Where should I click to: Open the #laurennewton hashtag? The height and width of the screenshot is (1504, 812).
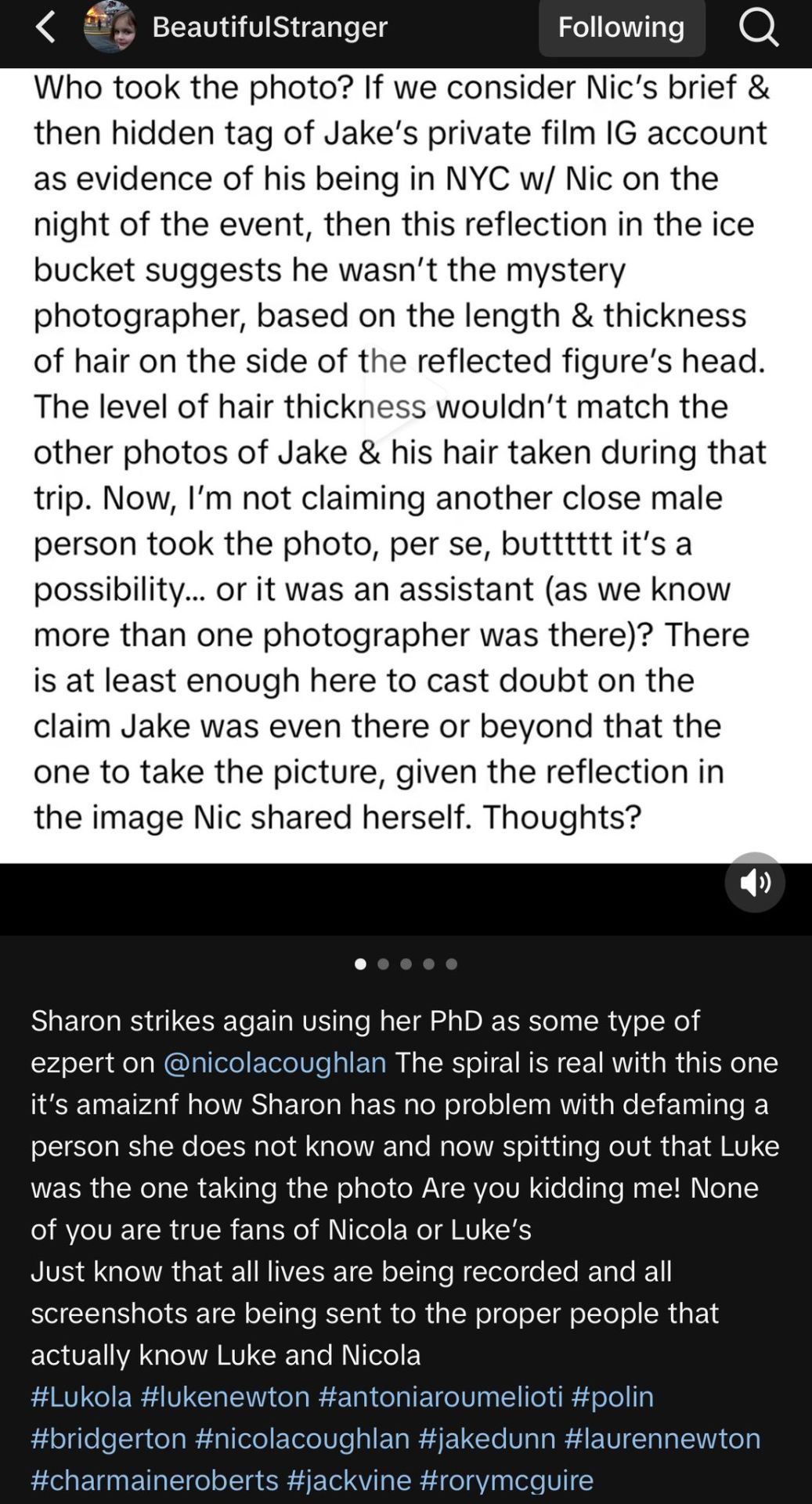tap(662, 1439)
